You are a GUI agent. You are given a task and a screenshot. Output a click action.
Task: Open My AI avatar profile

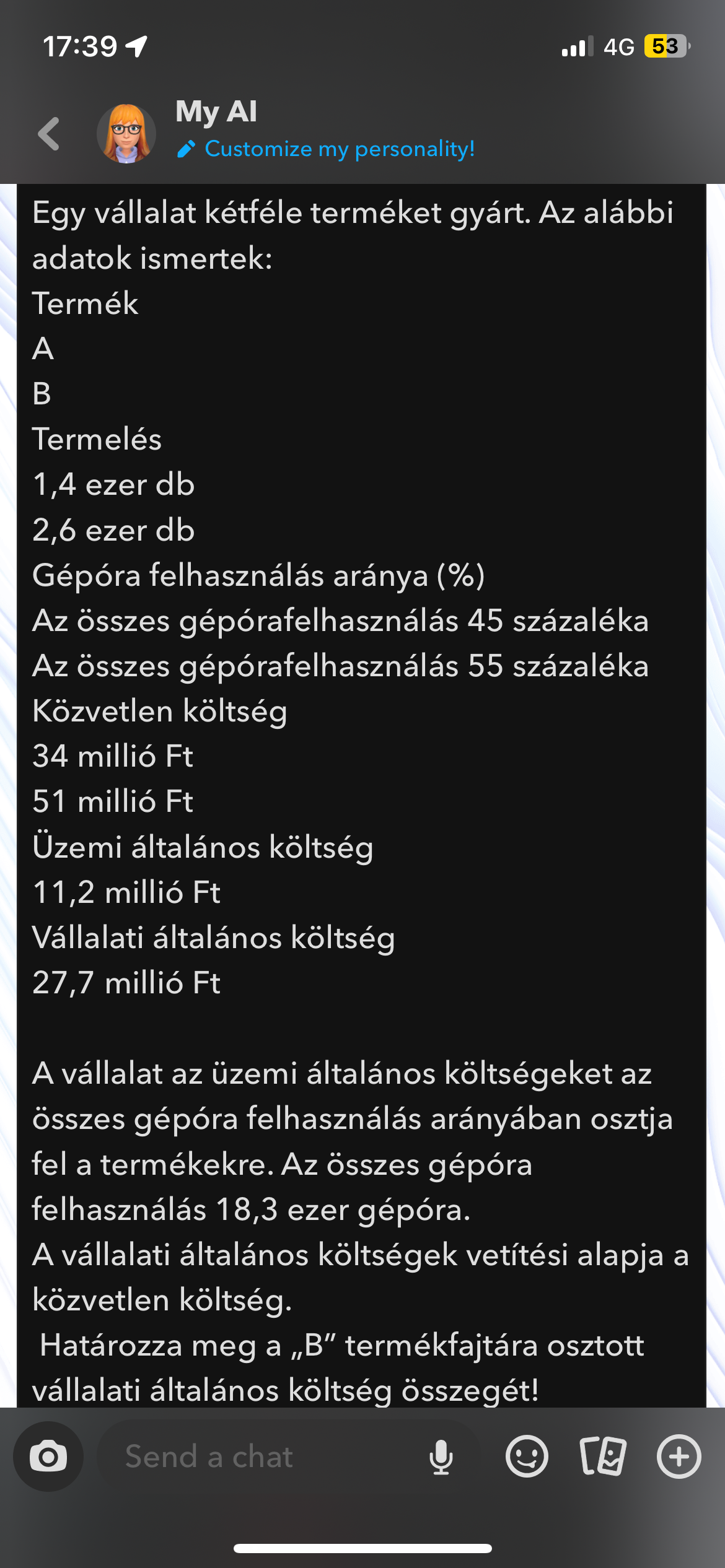[x=126, y=134]
